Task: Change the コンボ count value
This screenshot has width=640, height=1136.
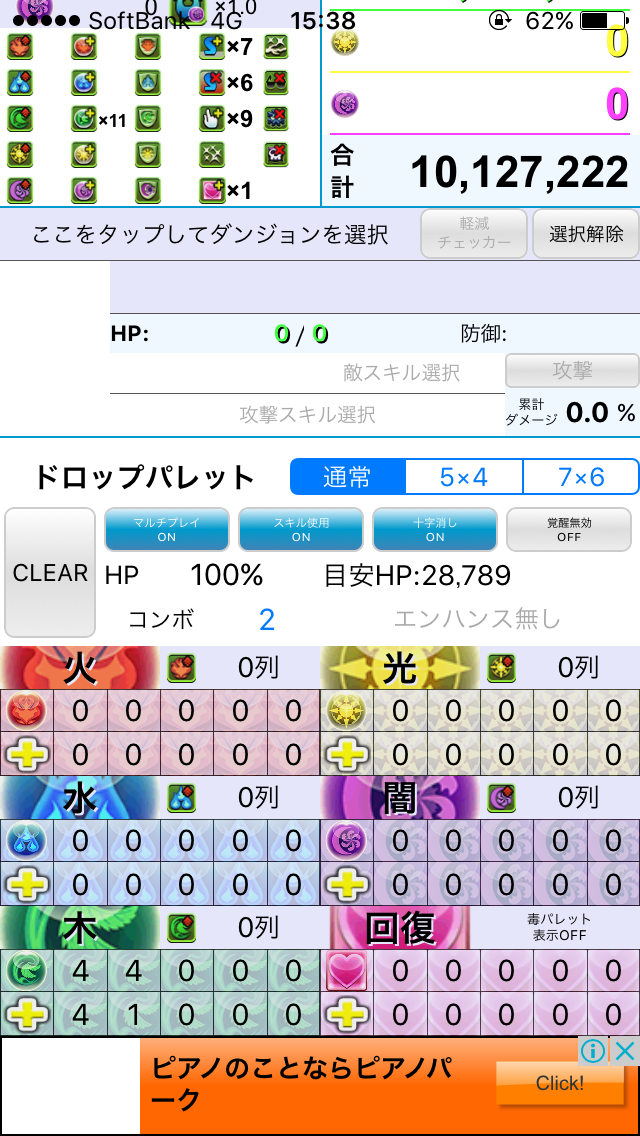Action: tap(267, 619)
